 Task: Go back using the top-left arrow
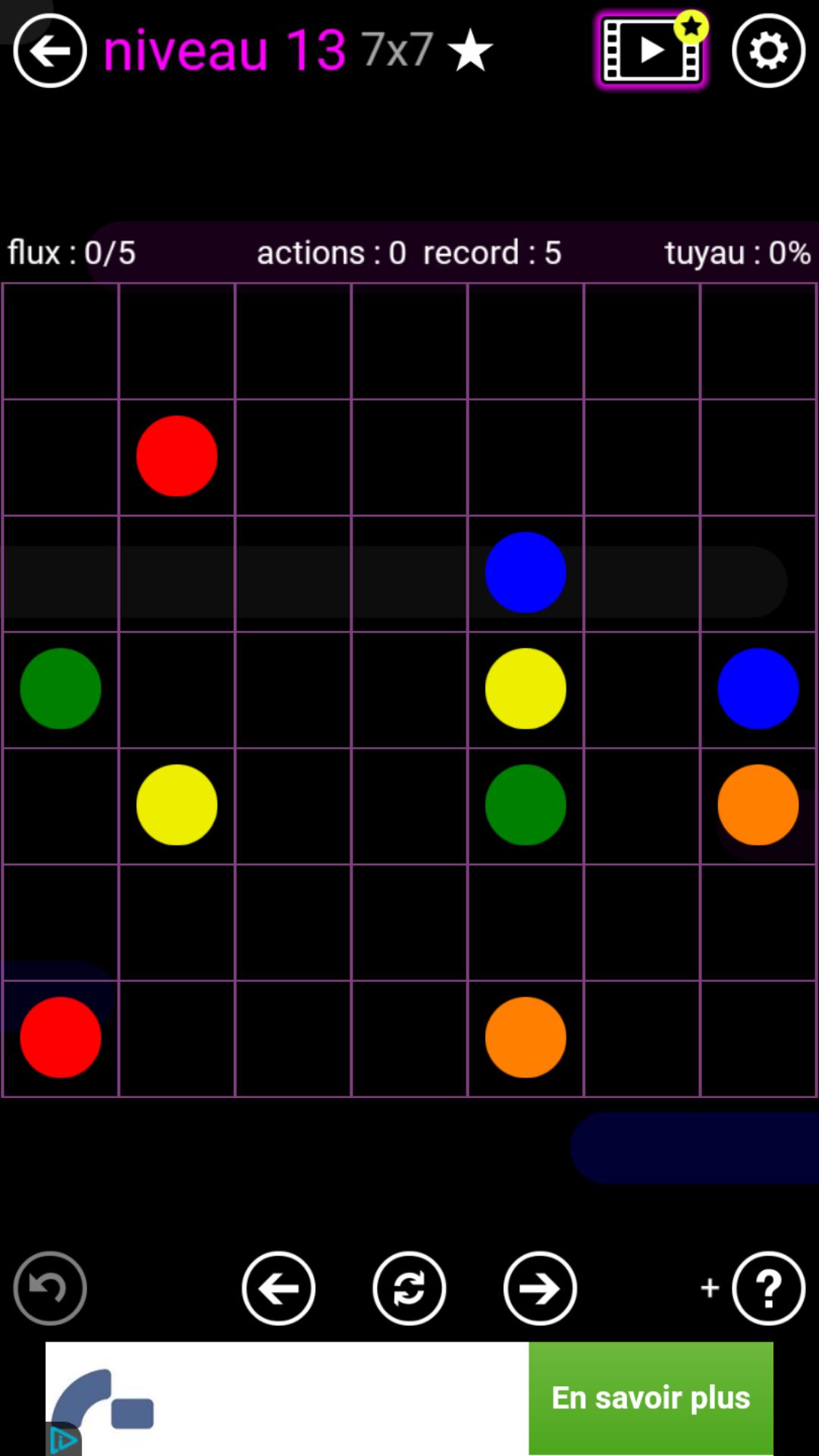click(x=50, y=52)
